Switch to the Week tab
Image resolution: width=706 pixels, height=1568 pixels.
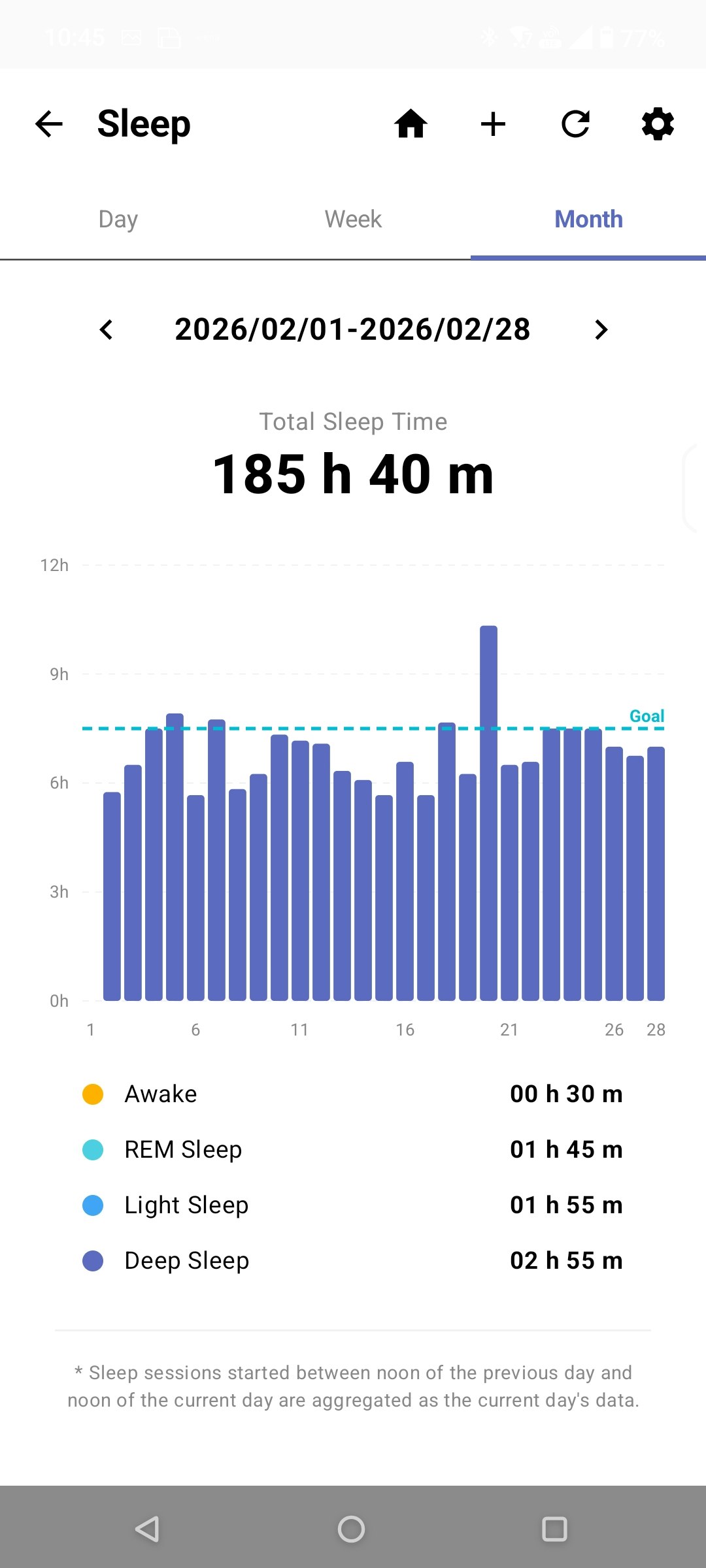pos(352,219)
